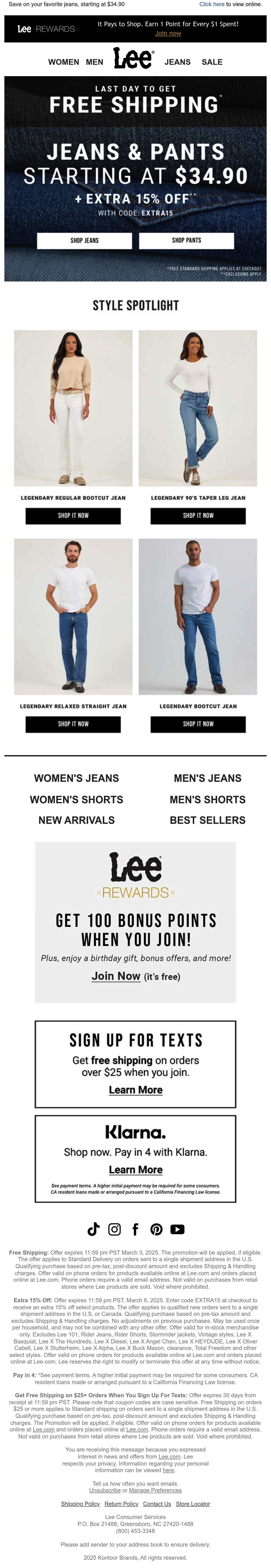The height and width of the screenshot is (1568, 271).
Task: Shop the Legendary Regular Bootcut Jean
Action: click(73, 516)
